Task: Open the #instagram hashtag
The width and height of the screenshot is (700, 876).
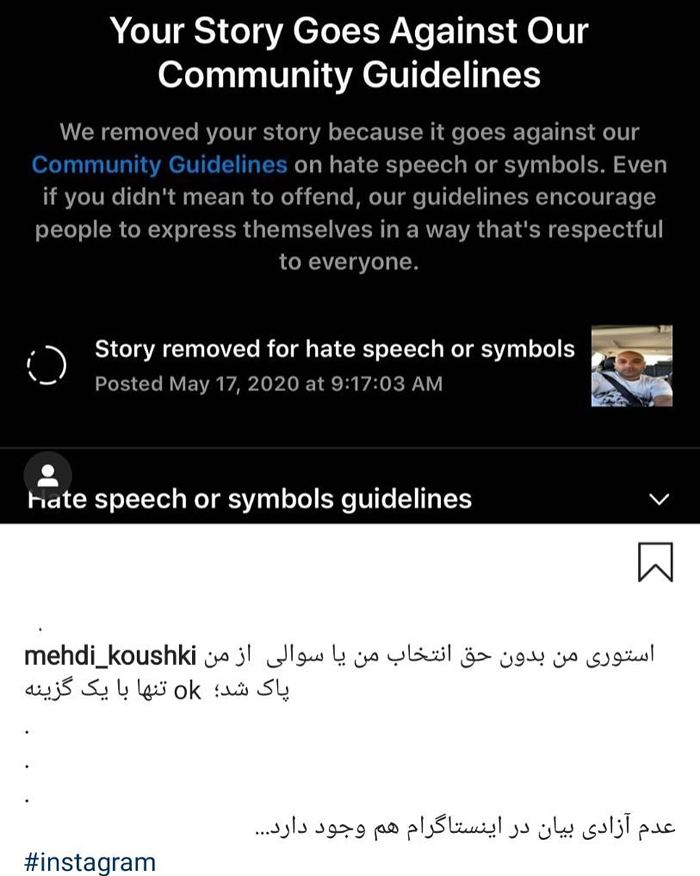Action: (88, 862)
